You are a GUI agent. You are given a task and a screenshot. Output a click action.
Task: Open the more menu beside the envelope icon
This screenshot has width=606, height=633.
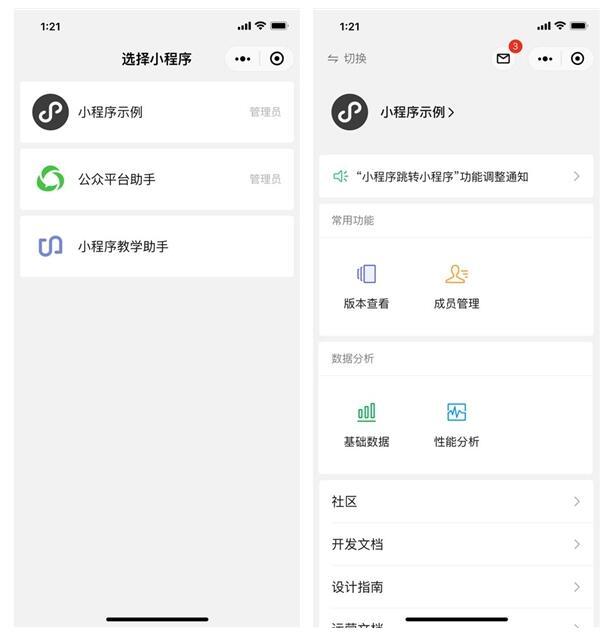click(545, 59)
